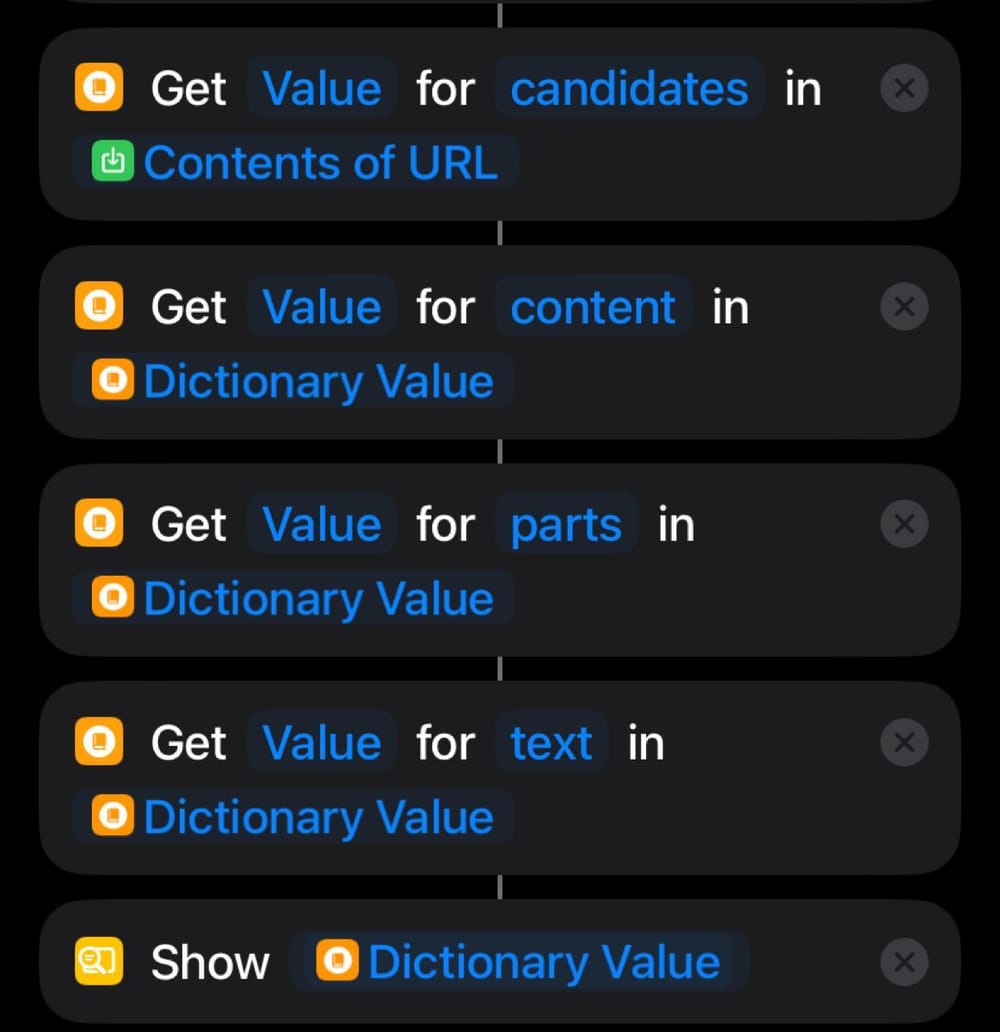Select the 'content' key field
Screen dimensions: 1000x1032
[593, 307]
